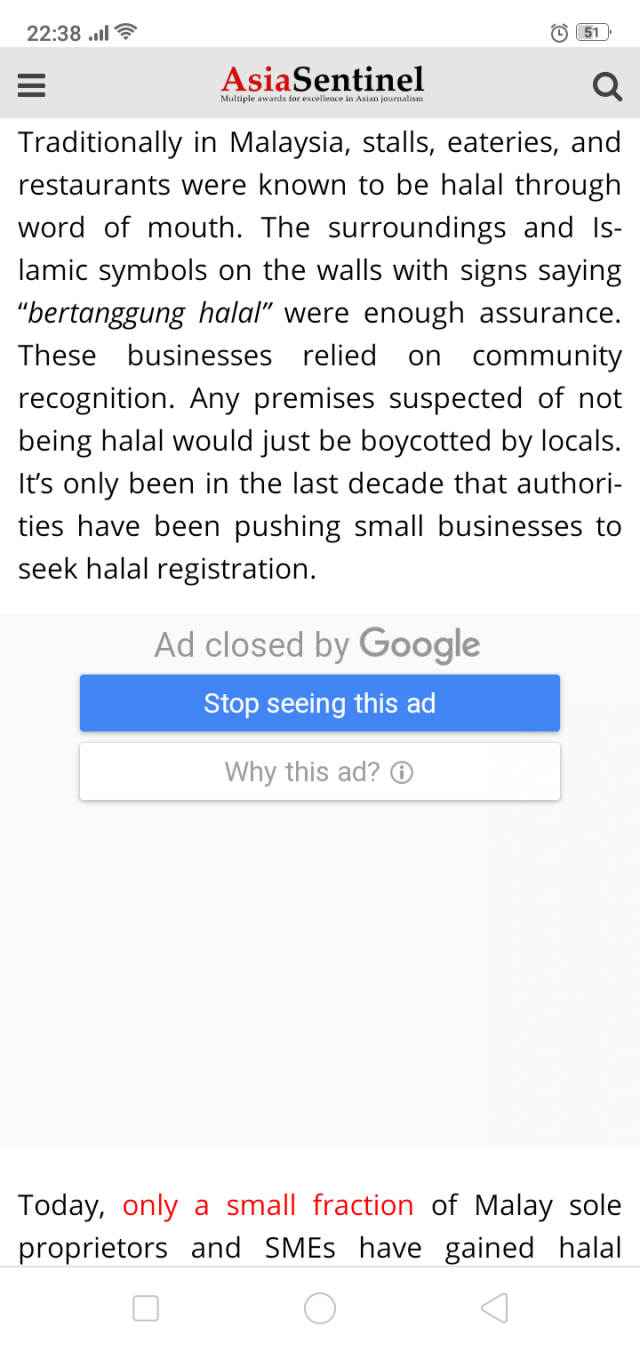Tap the Asia Sentinel logo
This screenshot has height=1351, width=640.
(x=322, y=84)
